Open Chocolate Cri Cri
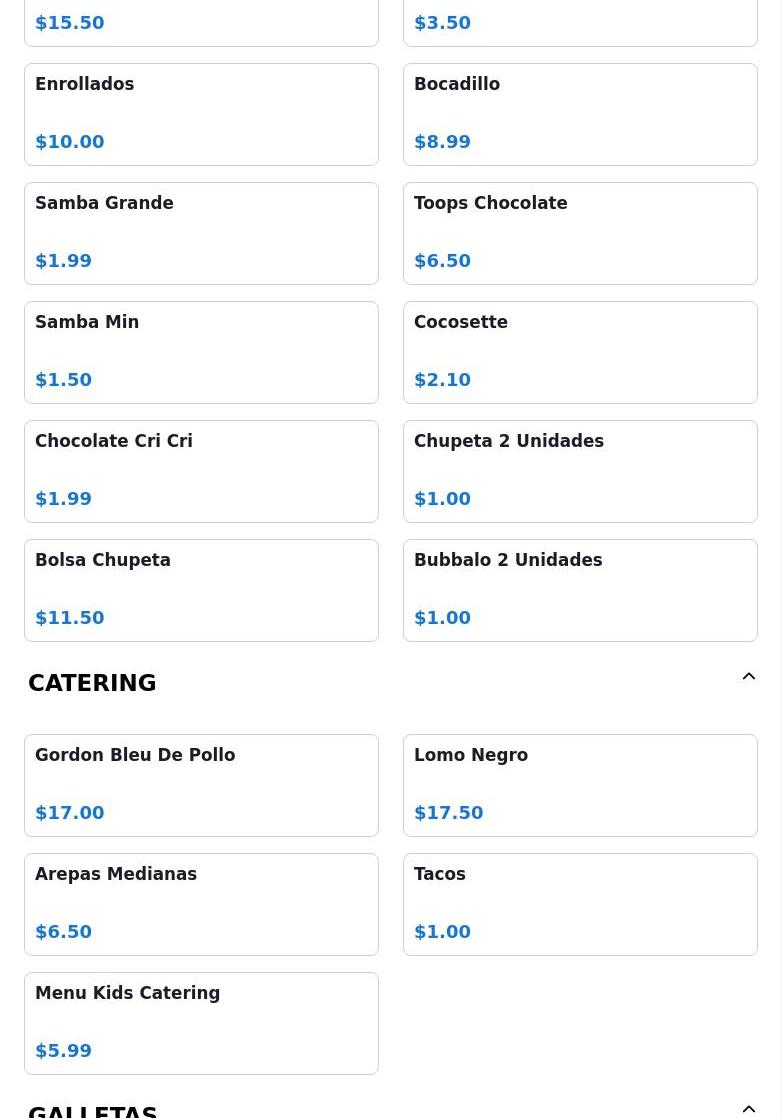The width and height of the screenshot is (782, 1118). pos(201,471)
